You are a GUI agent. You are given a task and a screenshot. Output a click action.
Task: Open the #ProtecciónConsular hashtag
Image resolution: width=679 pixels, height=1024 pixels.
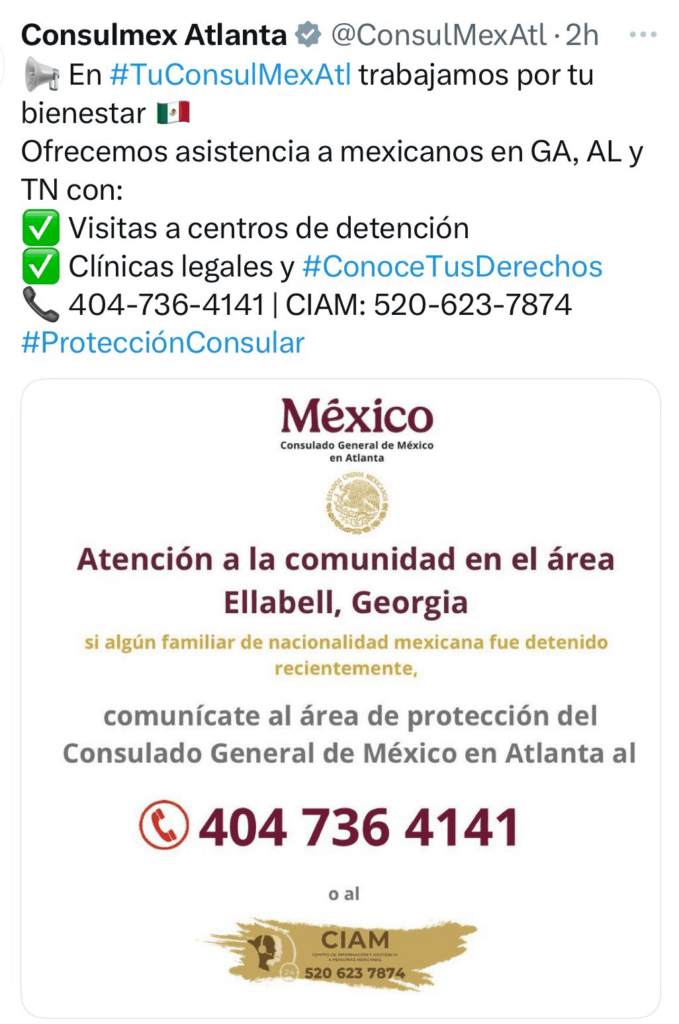(162, 343)
